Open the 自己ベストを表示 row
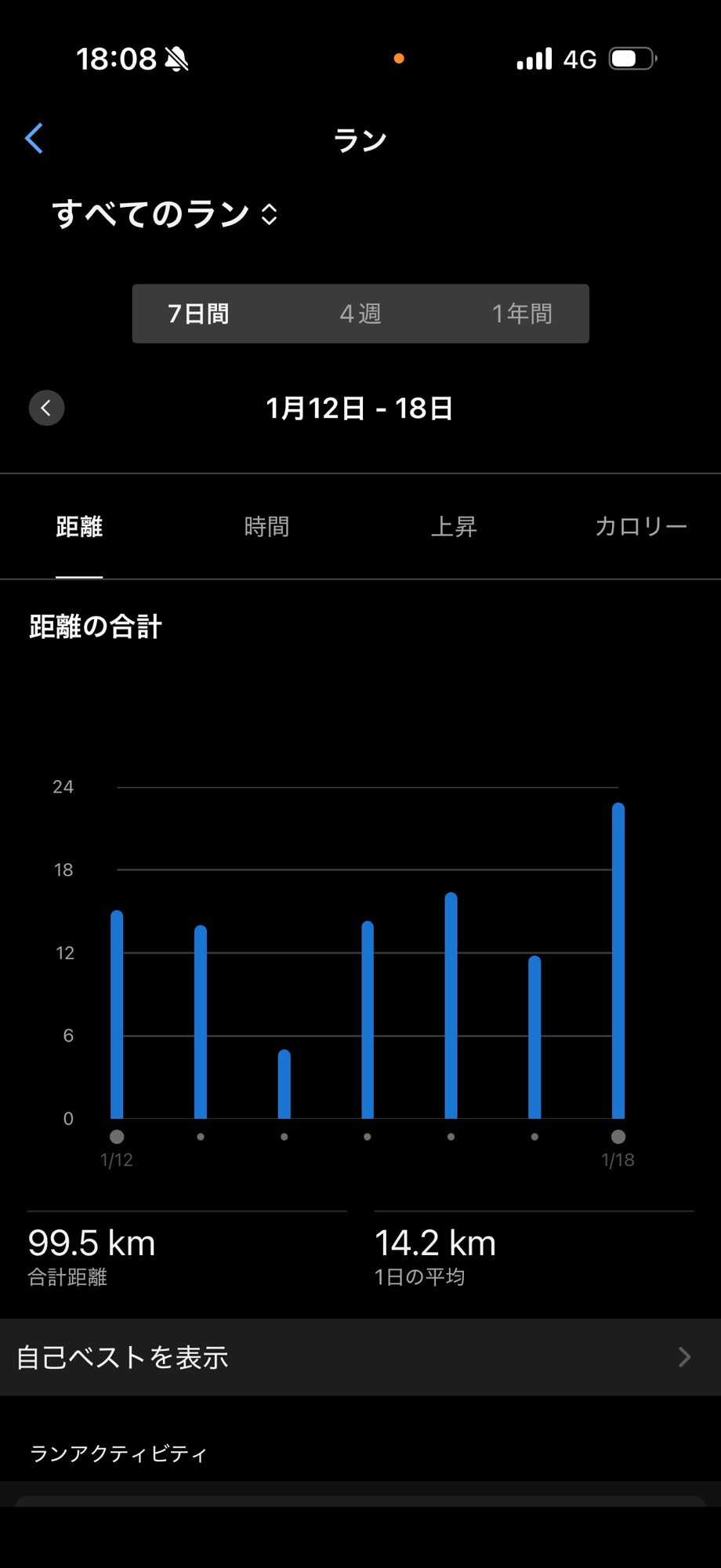Screen dimensions: 721x1568 [x=360, y=1357]
